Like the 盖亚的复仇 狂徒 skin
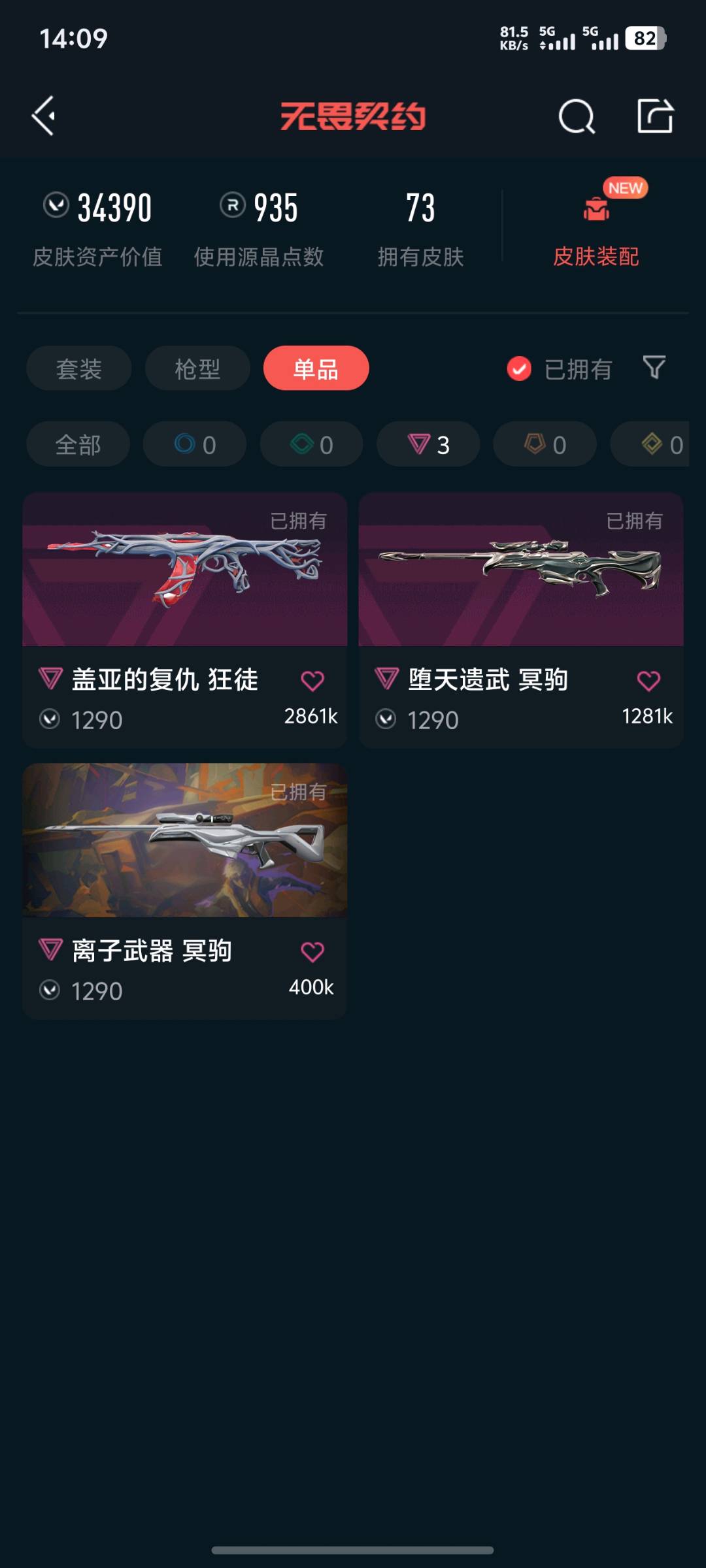The width and height of the screenshot is (706, 1568). coord(312,681)
